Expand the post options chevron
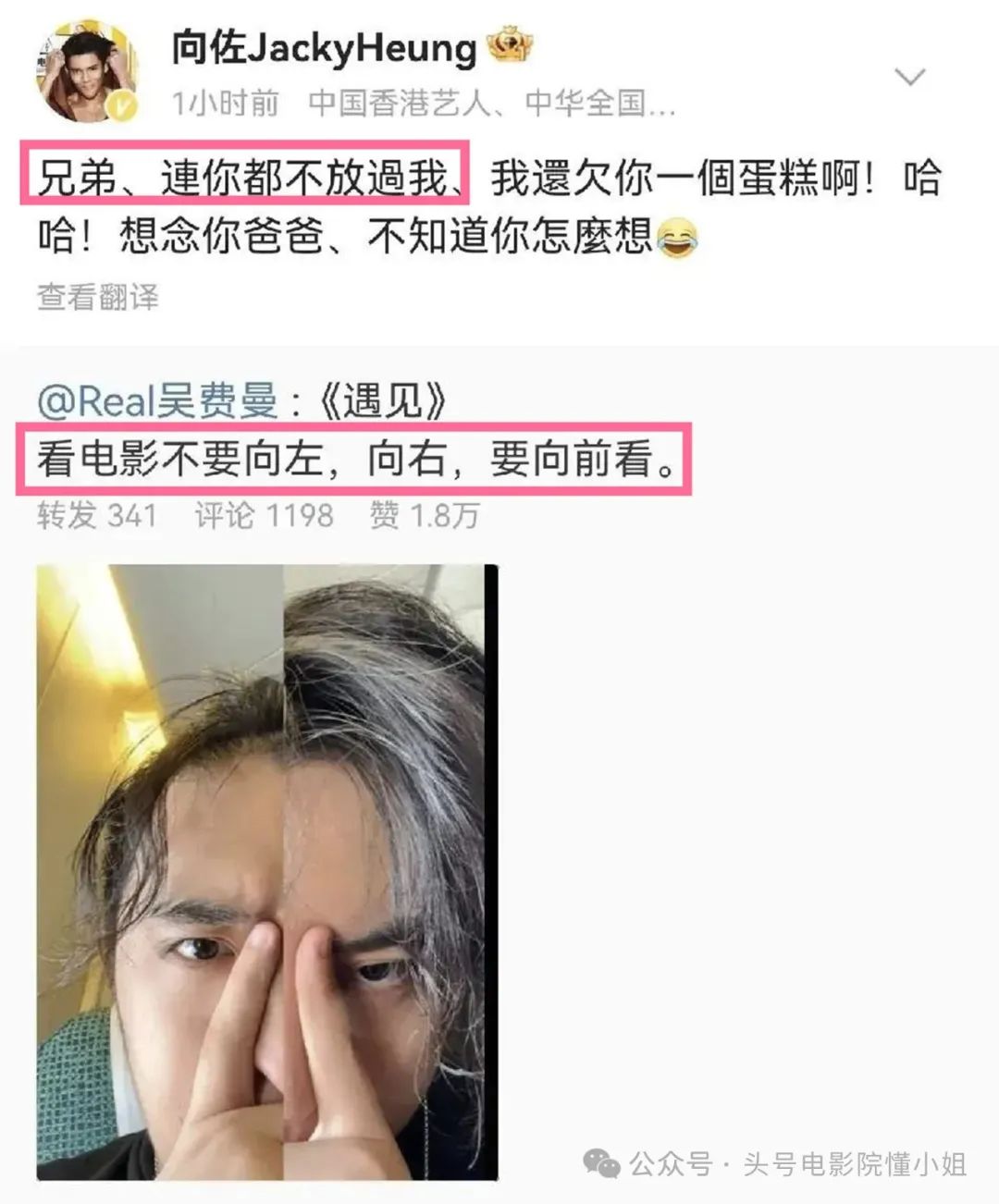The height and width of the screenshot is (1204, 999). point(910,77)
